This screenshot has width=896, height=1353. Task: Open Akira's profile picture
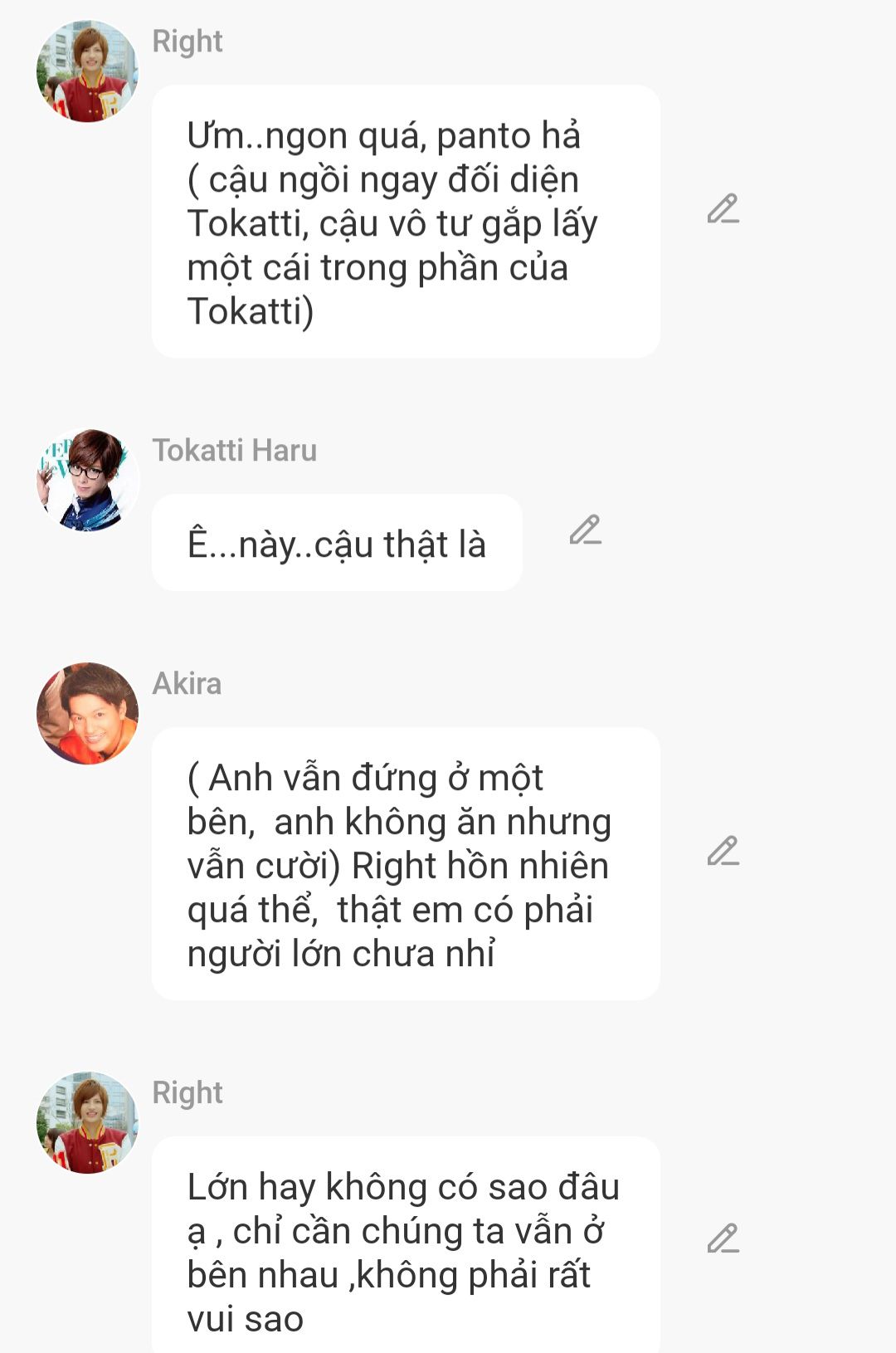87,713
